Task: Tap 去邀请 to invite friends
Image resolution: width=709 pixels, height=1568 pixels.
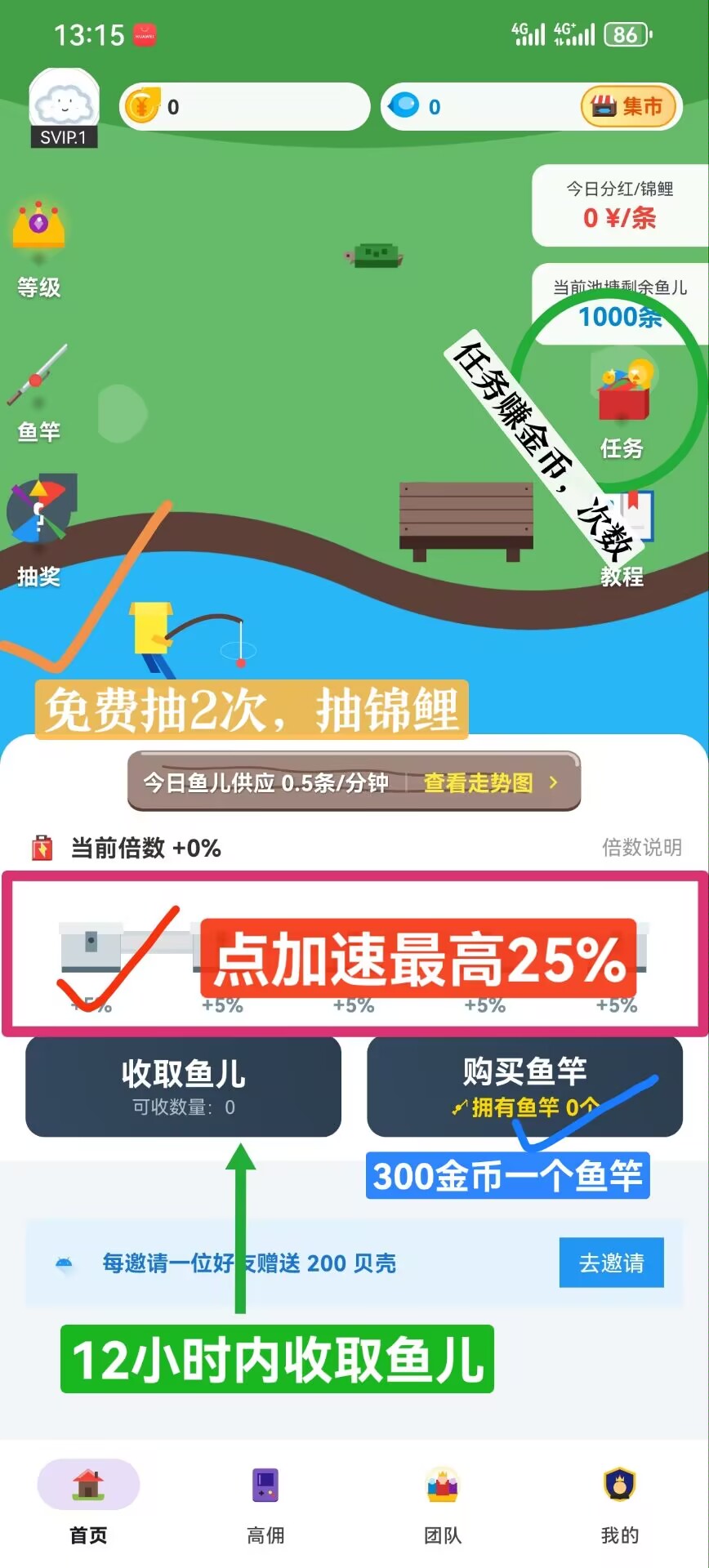Action: click(611, 1263)
